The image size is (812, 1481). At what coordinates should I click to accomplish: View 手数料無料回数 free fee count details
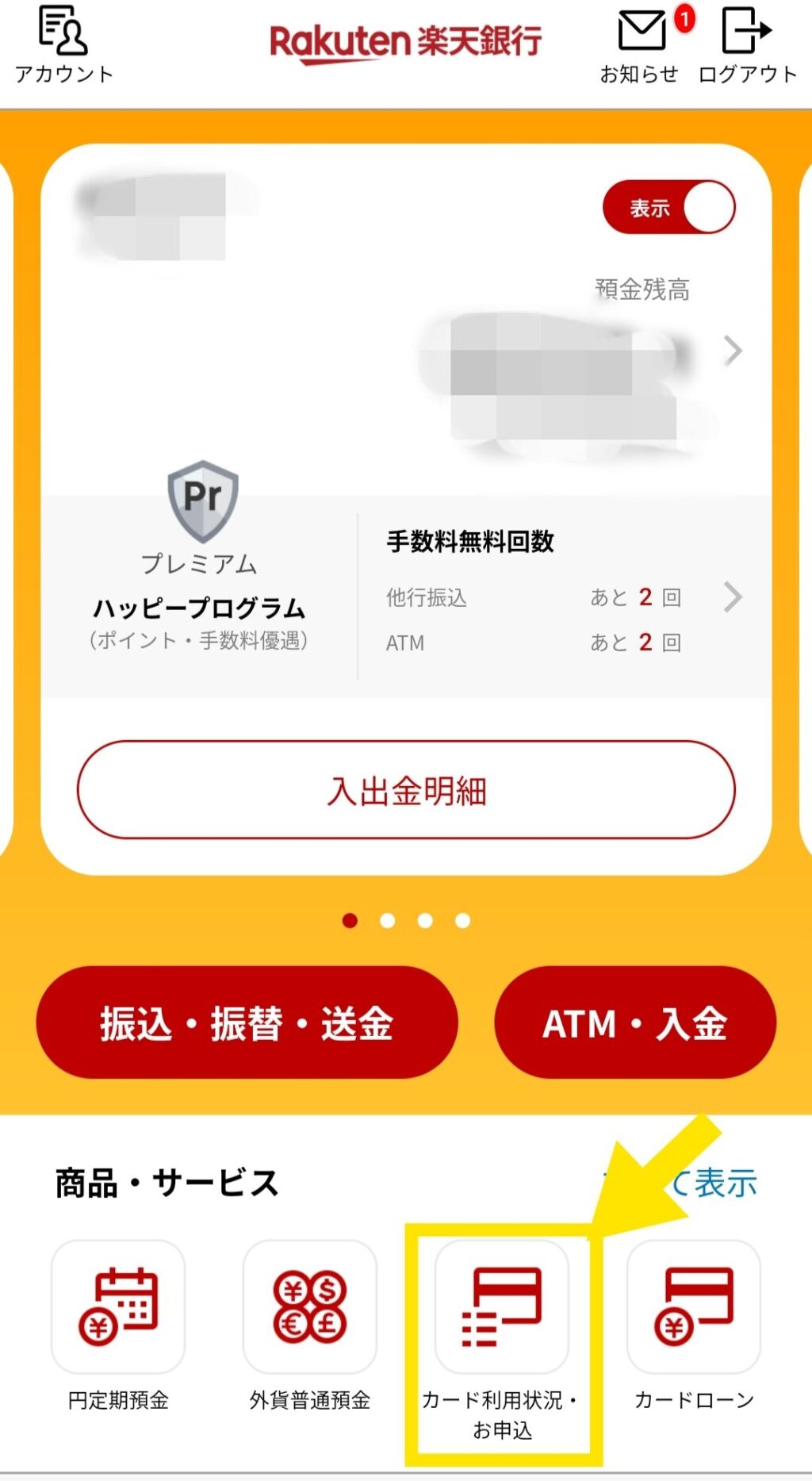click(x=732, y=597)
